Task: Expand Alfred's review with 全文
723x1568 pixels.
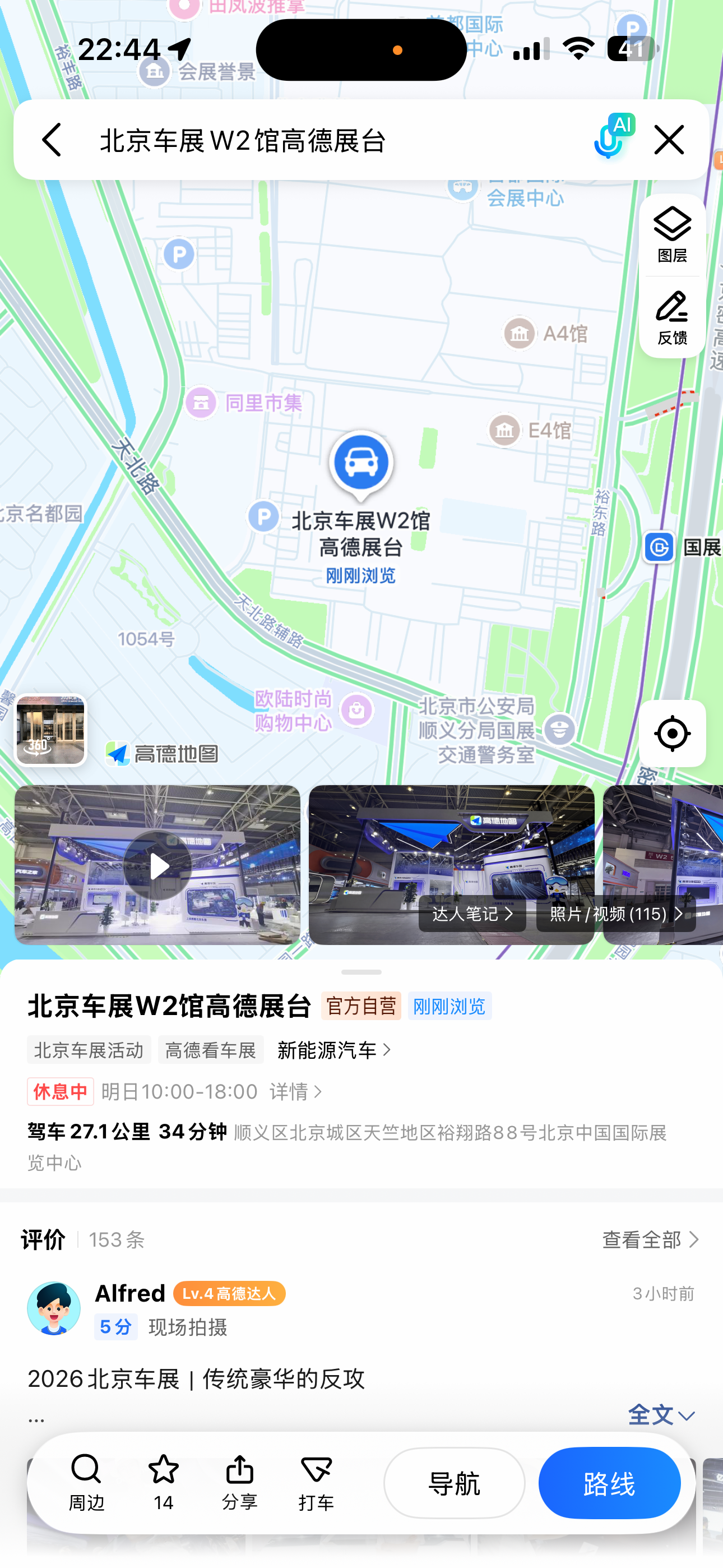Action: [661, 1415]
